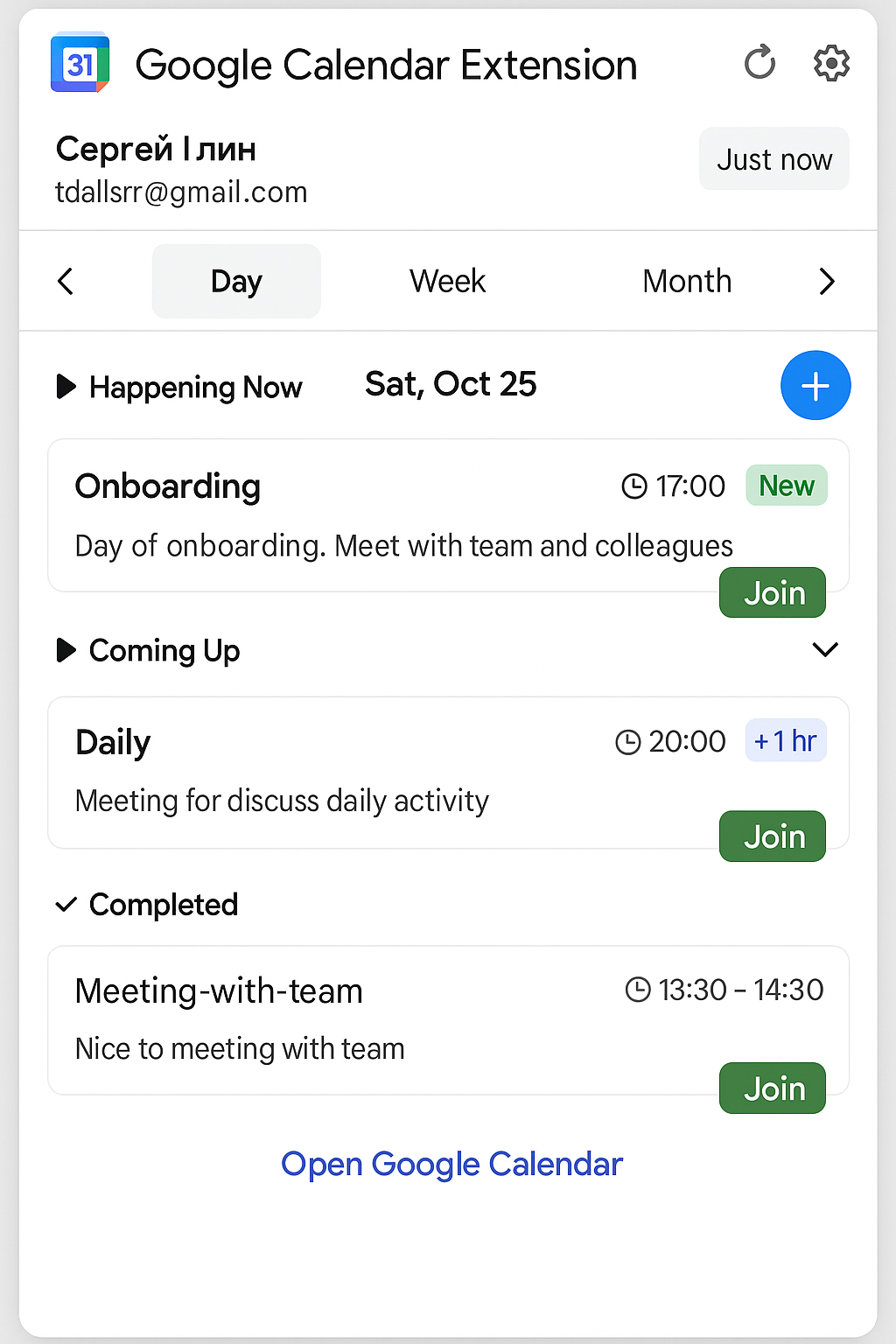Collapse the Coming Up section

(825, 650)
